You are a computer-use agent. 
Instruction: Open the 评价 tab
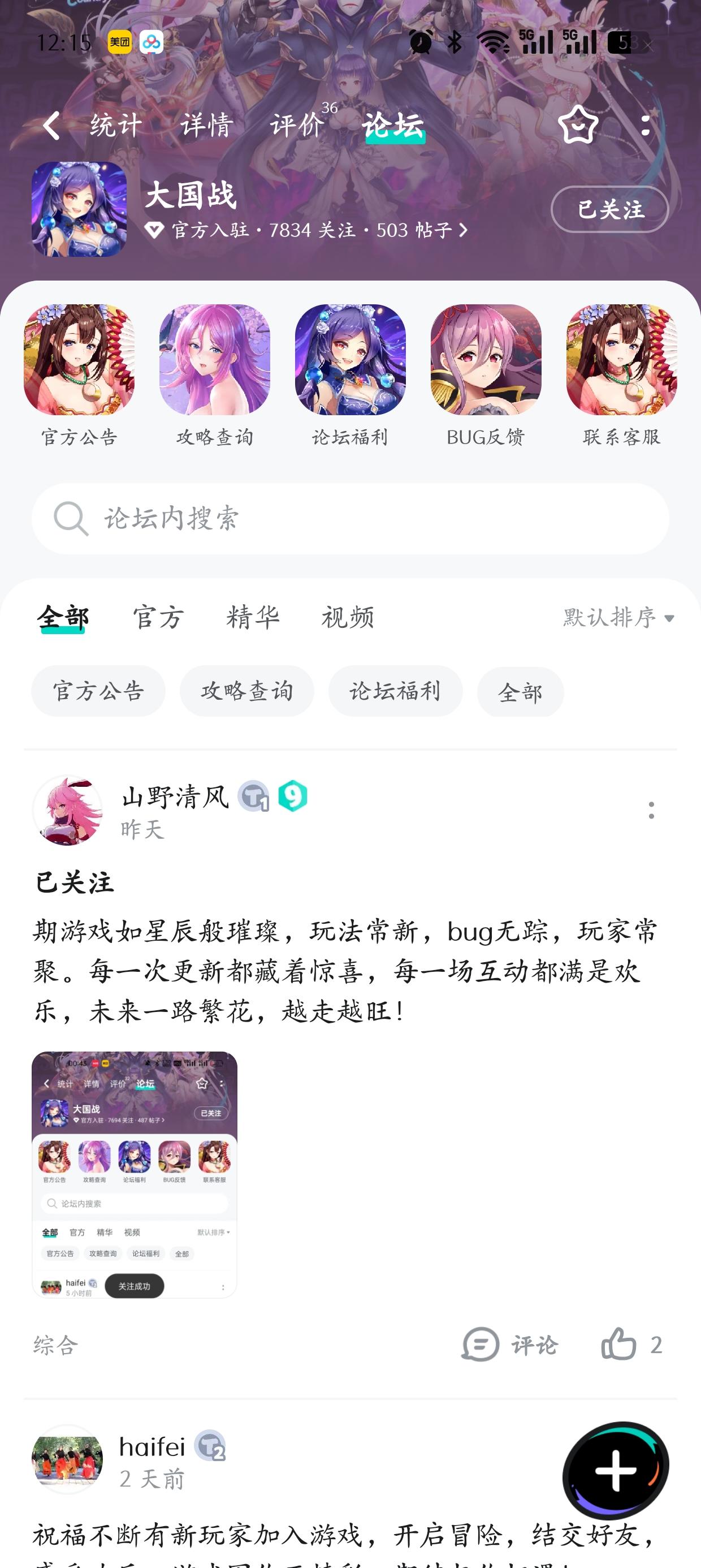[x=297, y=126]
